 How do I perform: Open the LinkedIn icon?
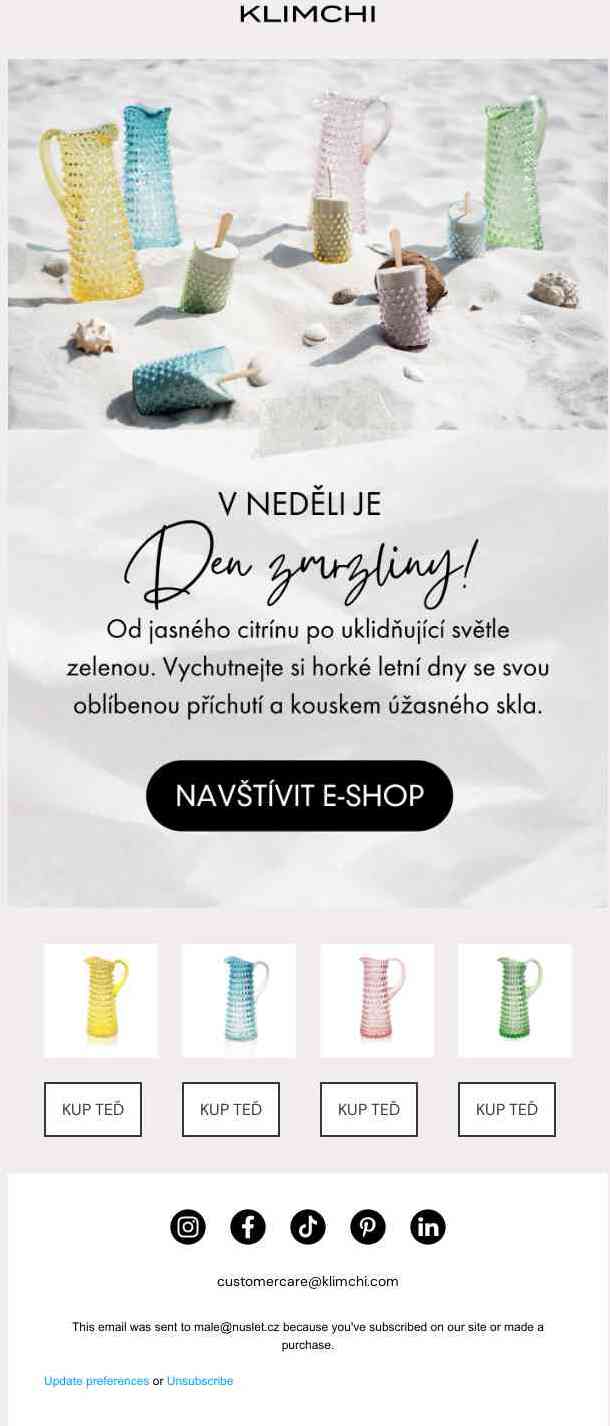coord(428,1227)
